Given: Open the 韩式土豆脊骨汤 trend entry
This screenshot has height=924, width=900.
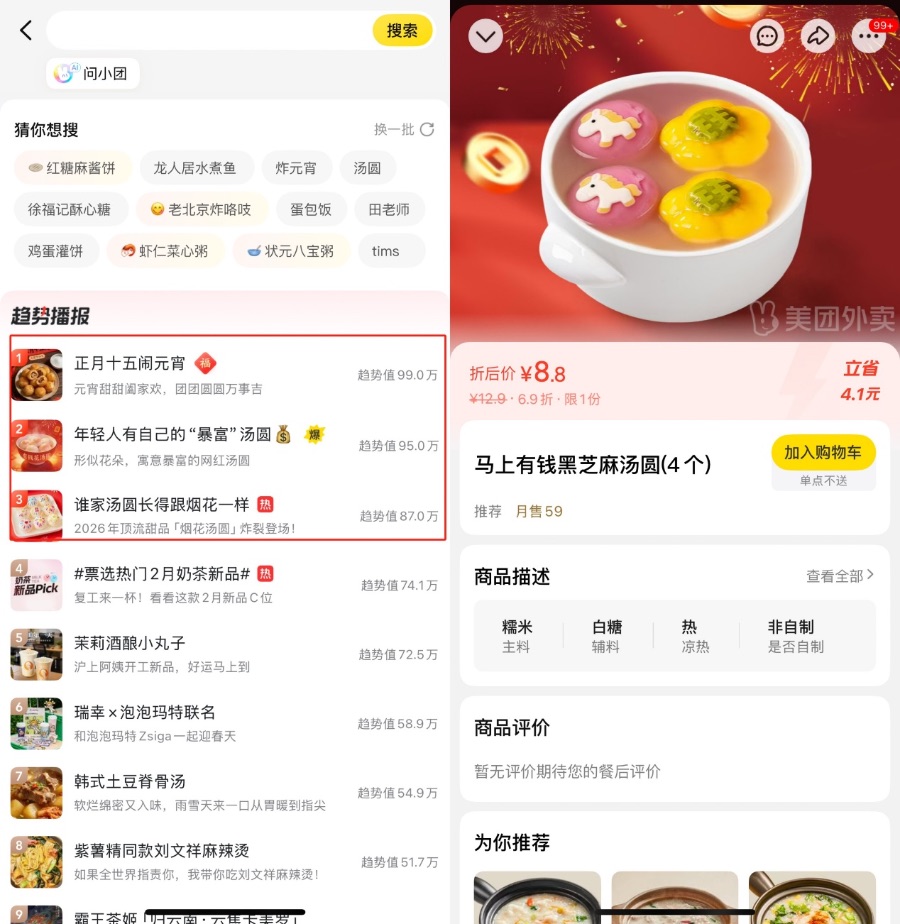Looking at the screenshot, I should [130, 781].
